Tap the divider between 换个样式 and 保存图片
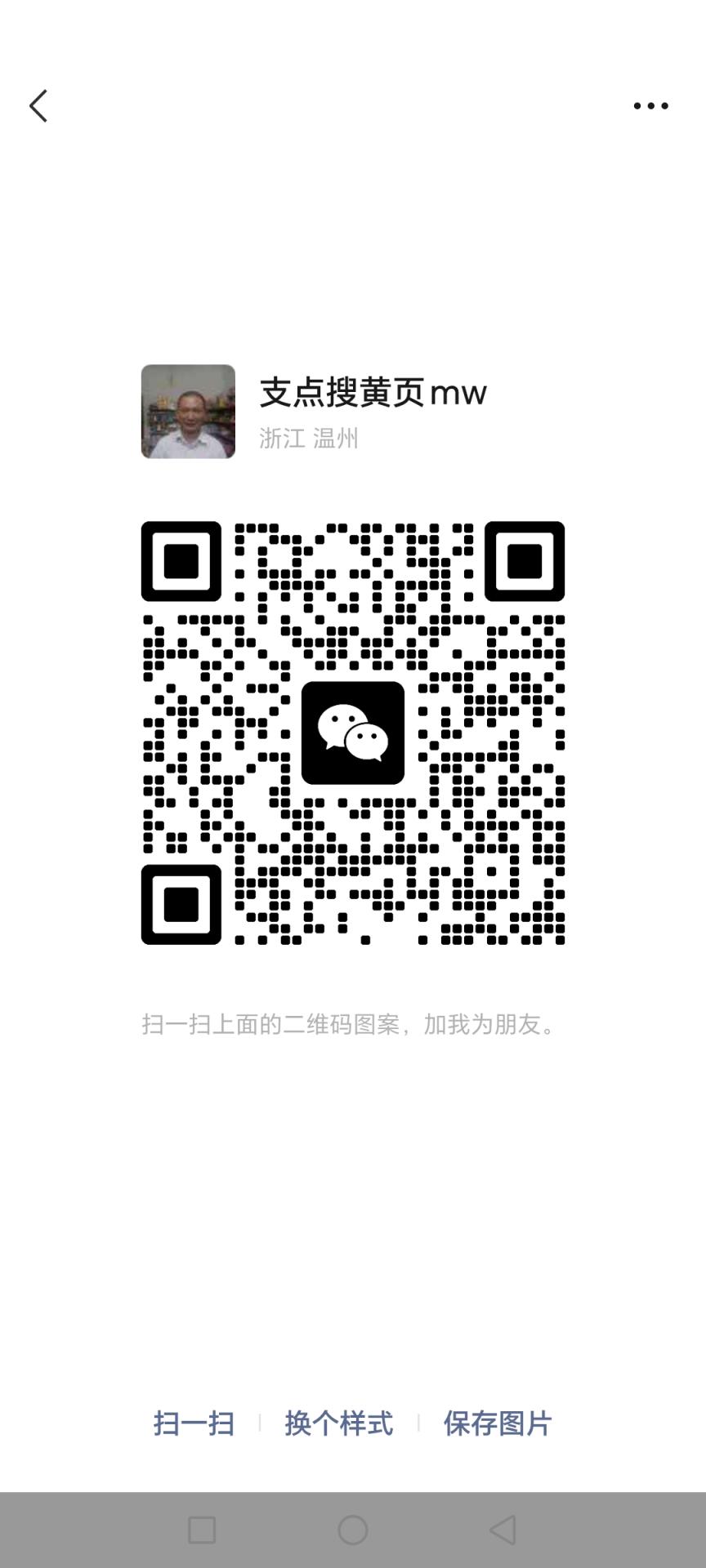The width and height of the screenshot is (706, 1568). tap(418, 1423)
